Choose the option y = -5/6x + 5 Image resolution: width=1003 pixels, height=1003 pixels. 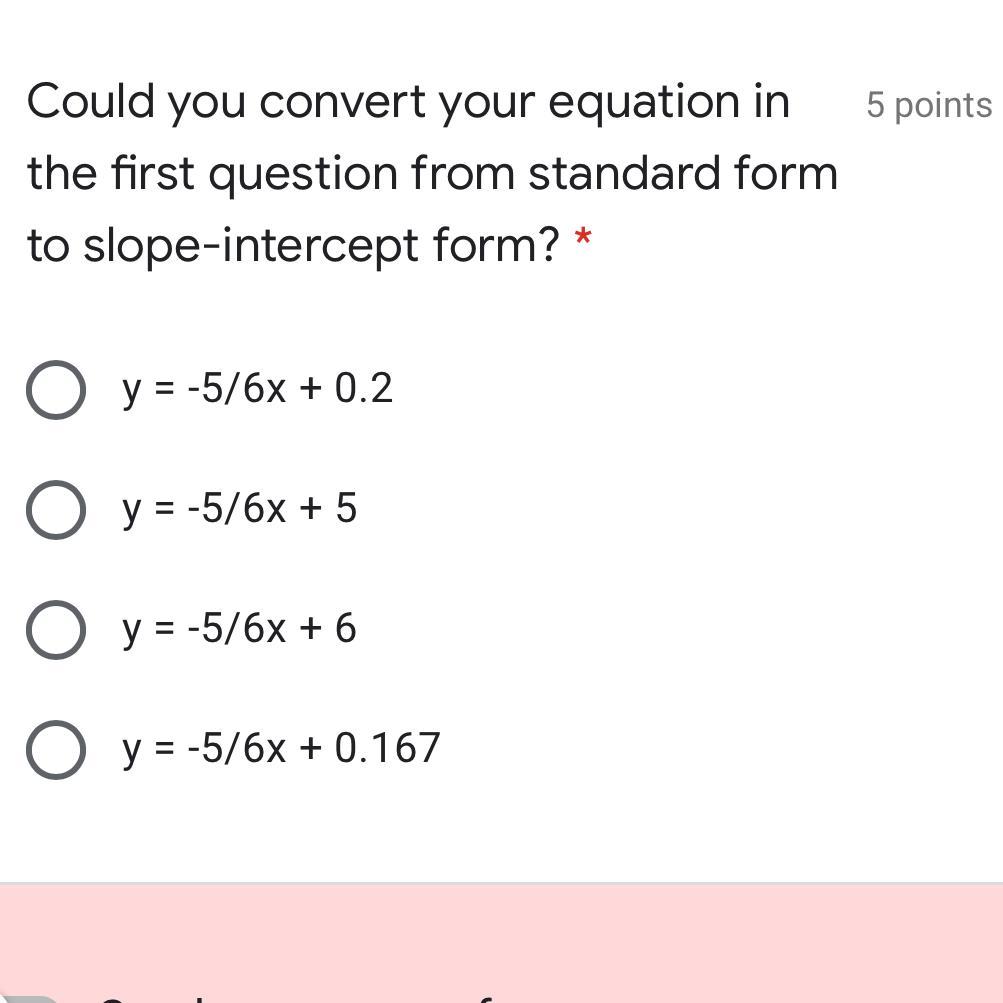55,509
